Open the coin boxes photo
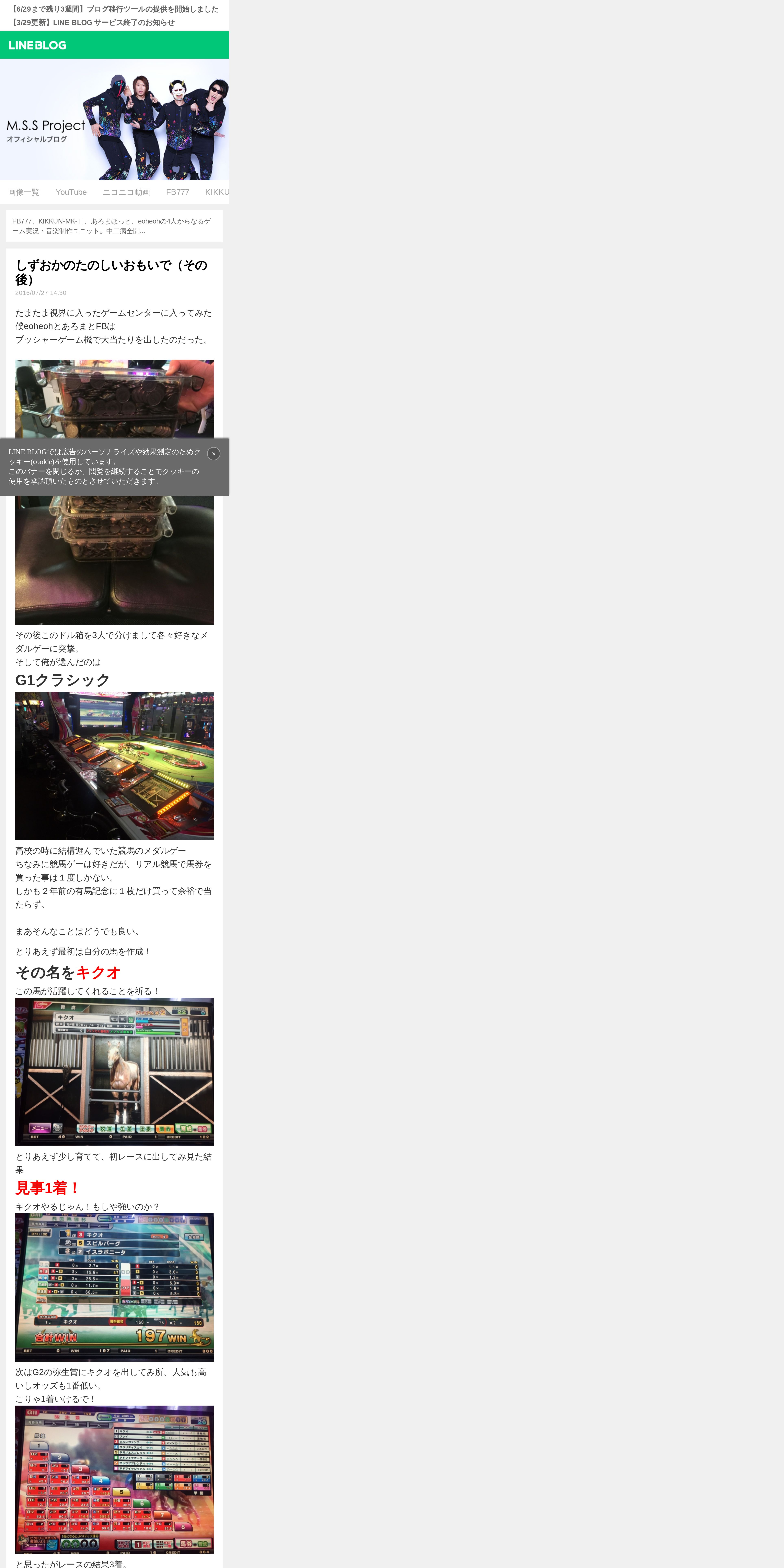This screenshot has width=784, height=1568. [x=114, y=492]
